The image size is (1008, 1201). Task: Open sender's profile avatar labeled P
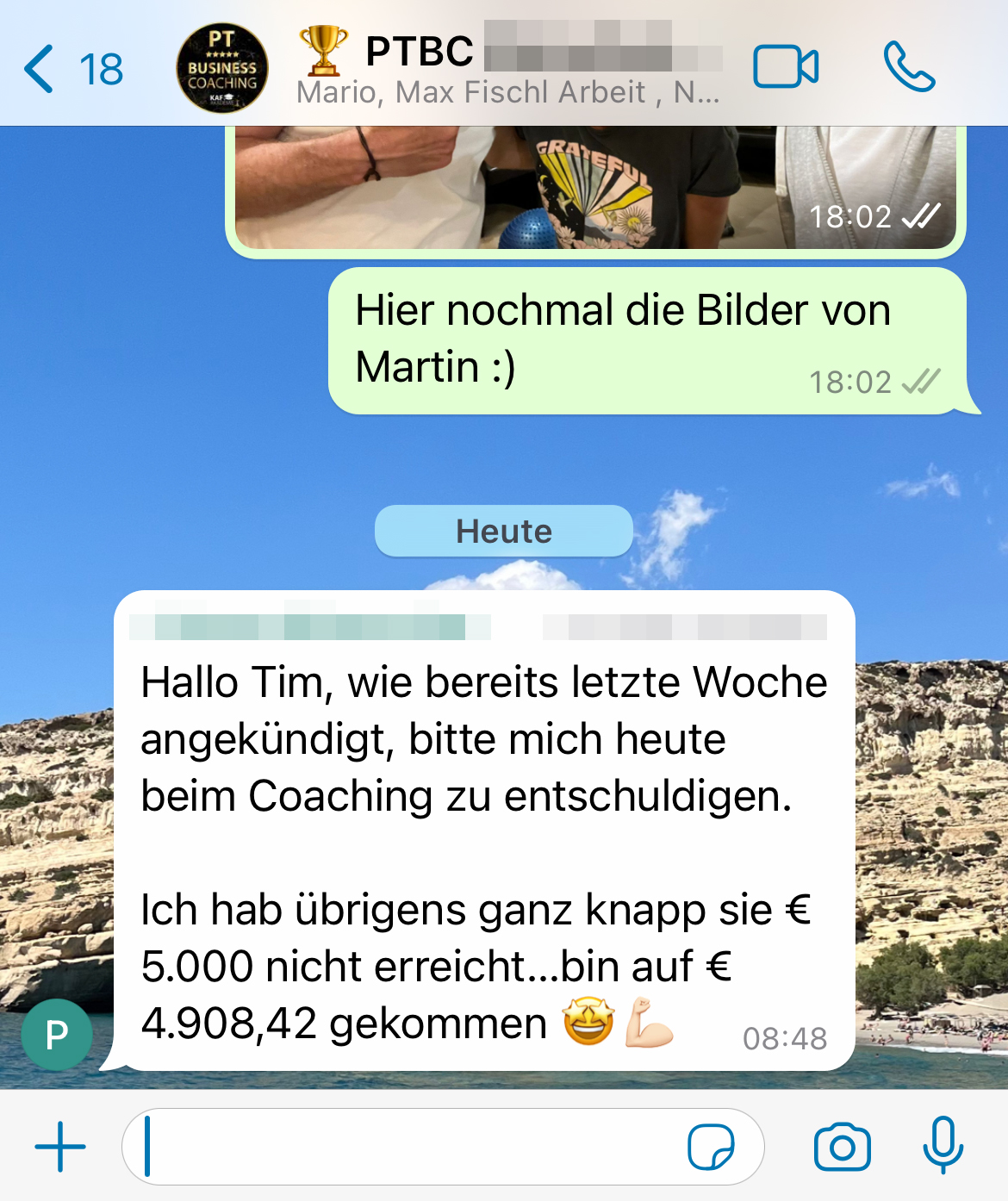coord(57,1034)
